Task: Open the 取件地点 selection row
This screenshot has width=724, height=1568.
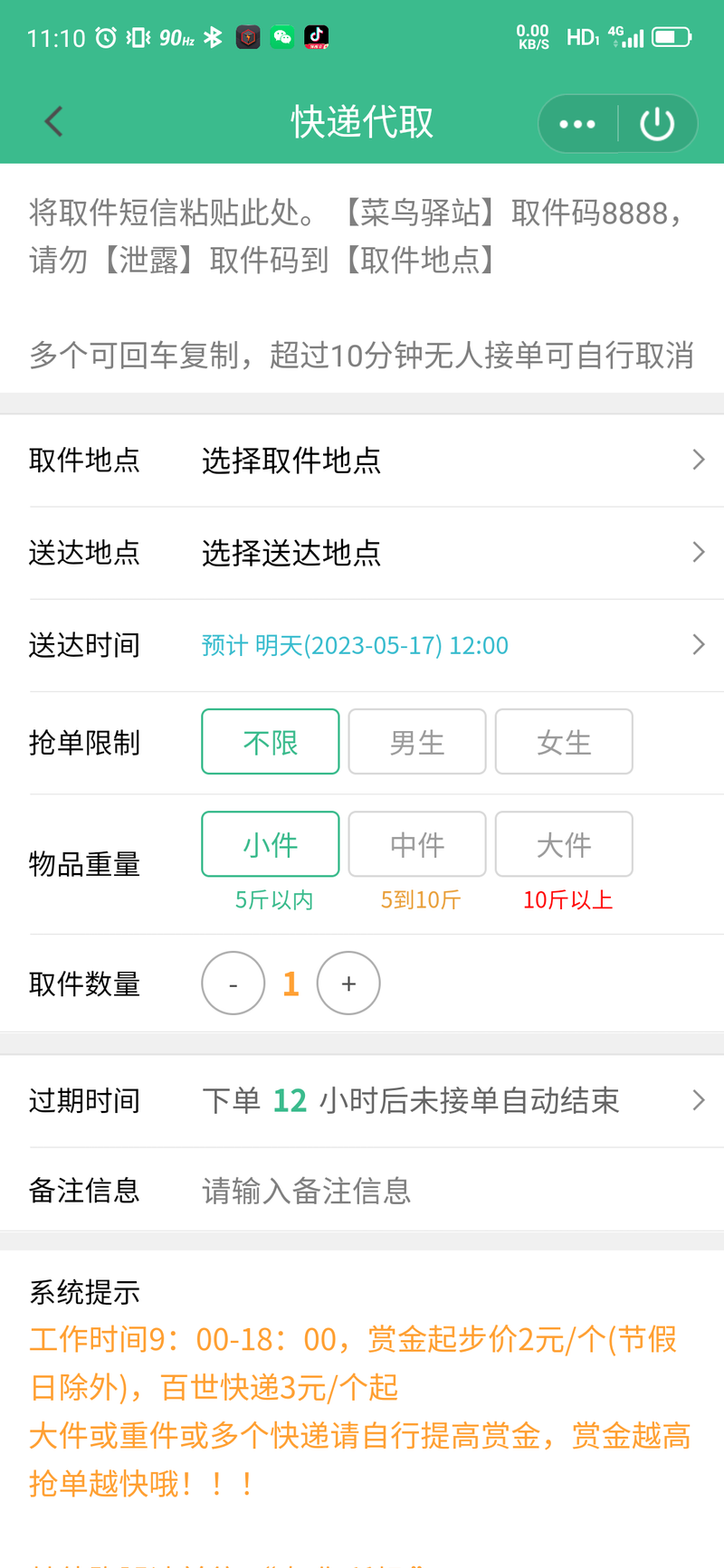Action: 362,461
